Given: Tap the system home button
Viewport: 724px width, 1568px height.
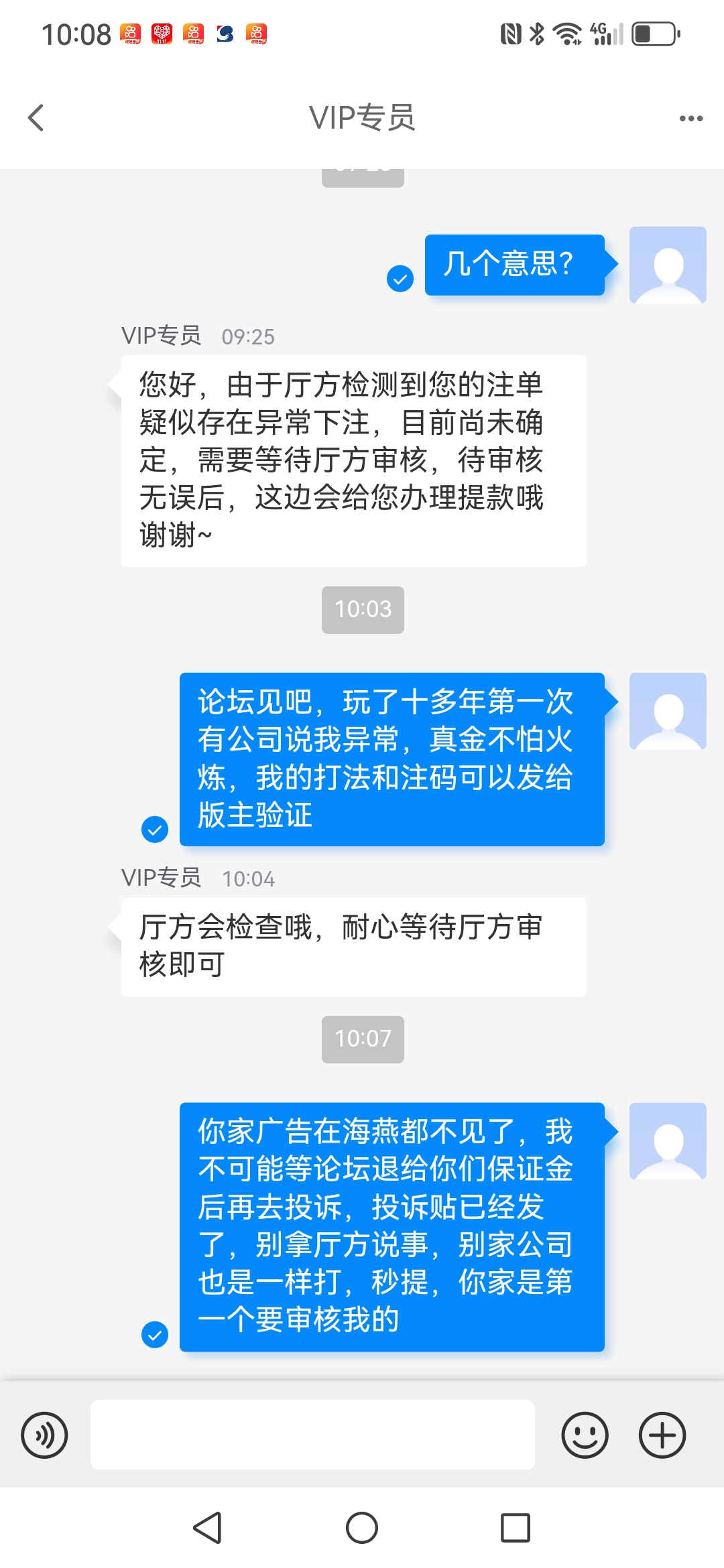Looking at the screenshot, I should (x=362, y=1528).
